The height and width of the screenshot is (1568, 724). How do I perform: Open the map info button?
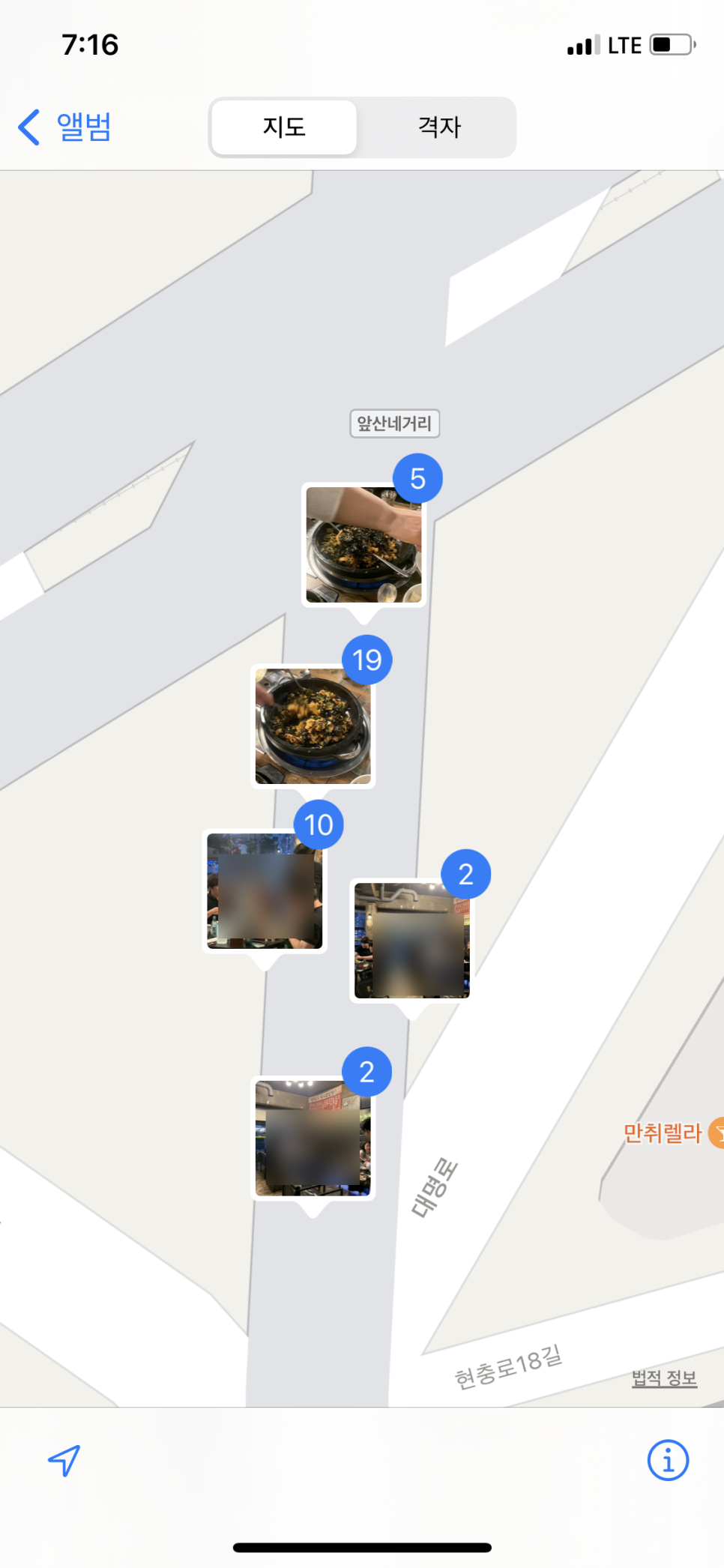[667, 1460]
